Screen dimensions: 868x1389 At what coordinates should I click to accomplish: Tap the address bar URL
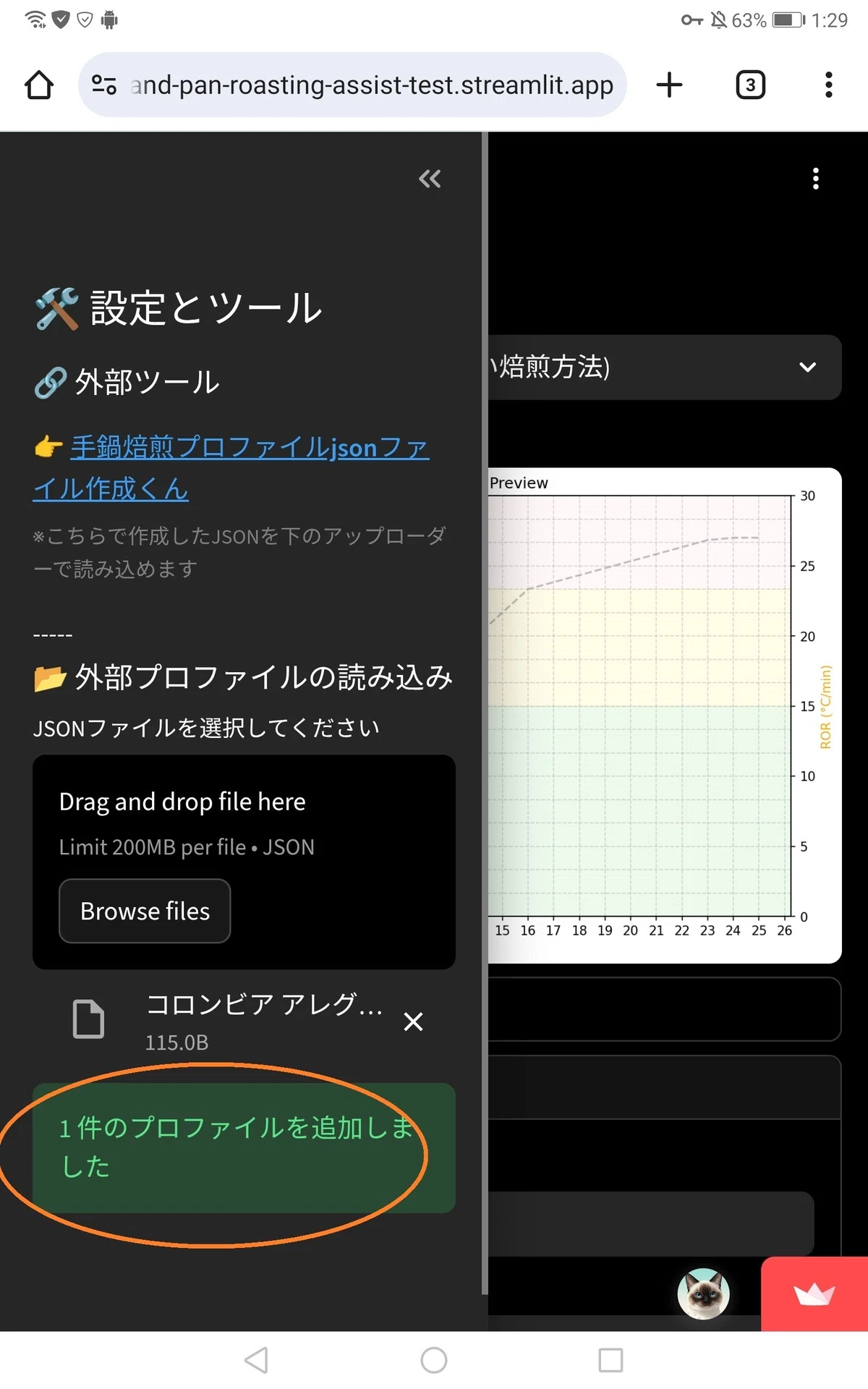372,85
